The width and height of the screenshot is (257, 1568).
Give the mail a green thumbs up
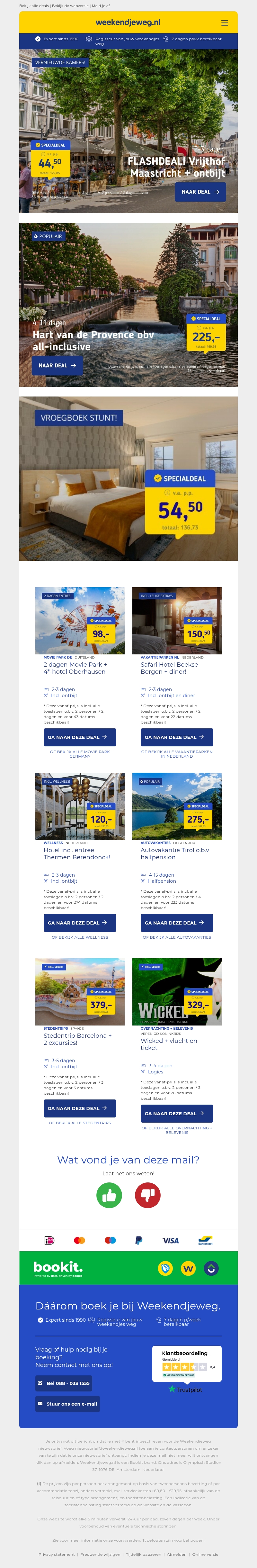(109, 1196)
